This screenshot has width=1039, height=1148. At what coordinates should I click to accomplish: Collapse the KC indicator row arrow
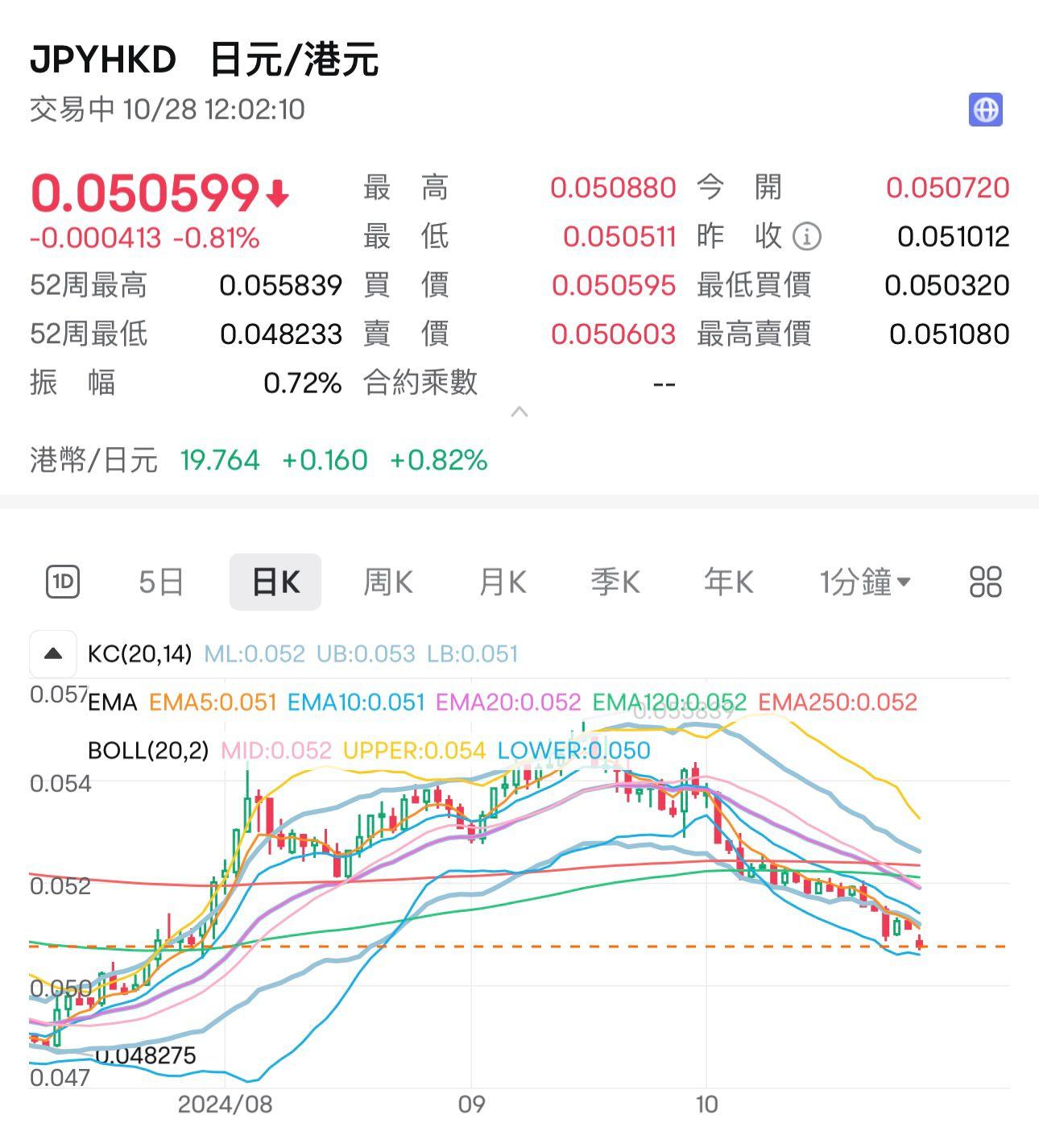click(53, 653)
